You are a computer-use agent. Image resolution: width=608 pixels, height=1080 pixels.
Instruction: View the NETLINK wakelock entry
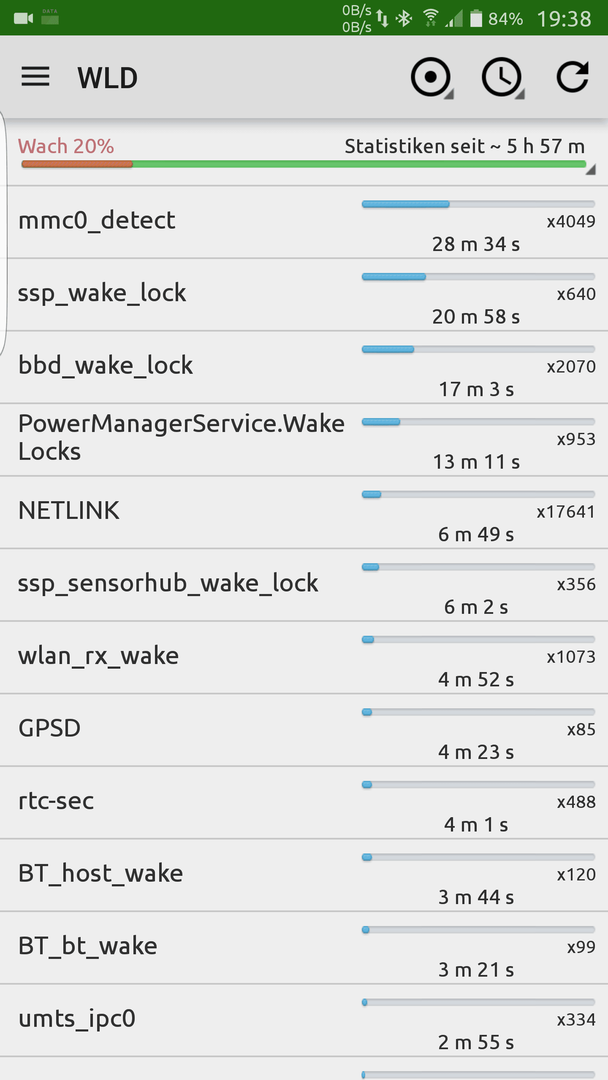304,512
